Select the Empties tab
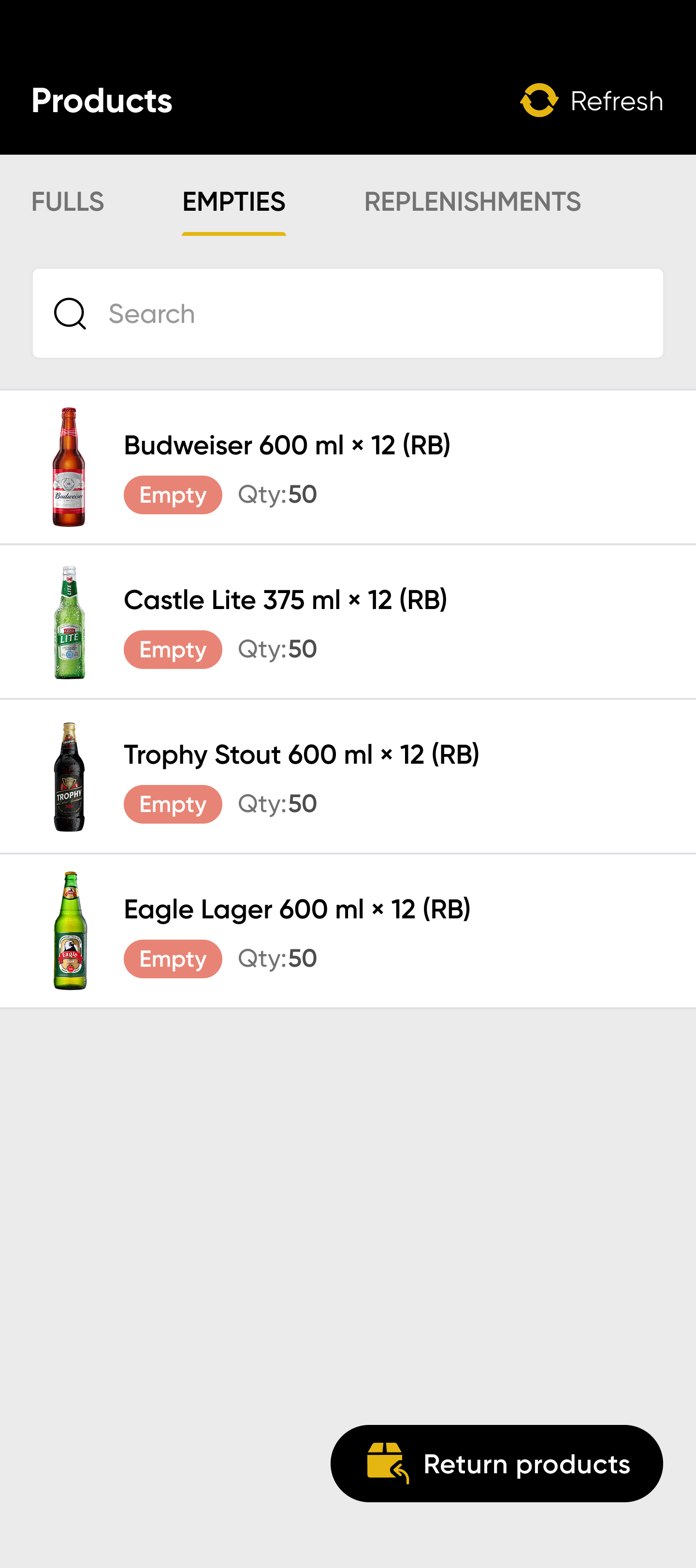 (x=234, y=202)
